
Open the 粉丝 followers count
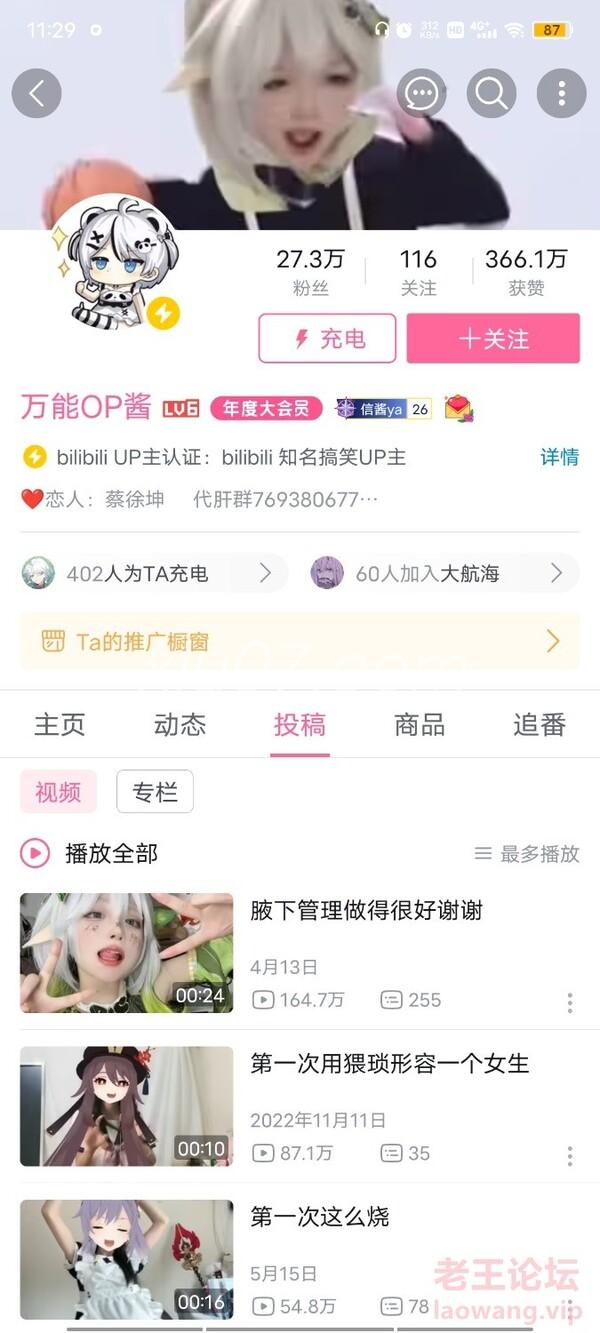coord(310,271)
